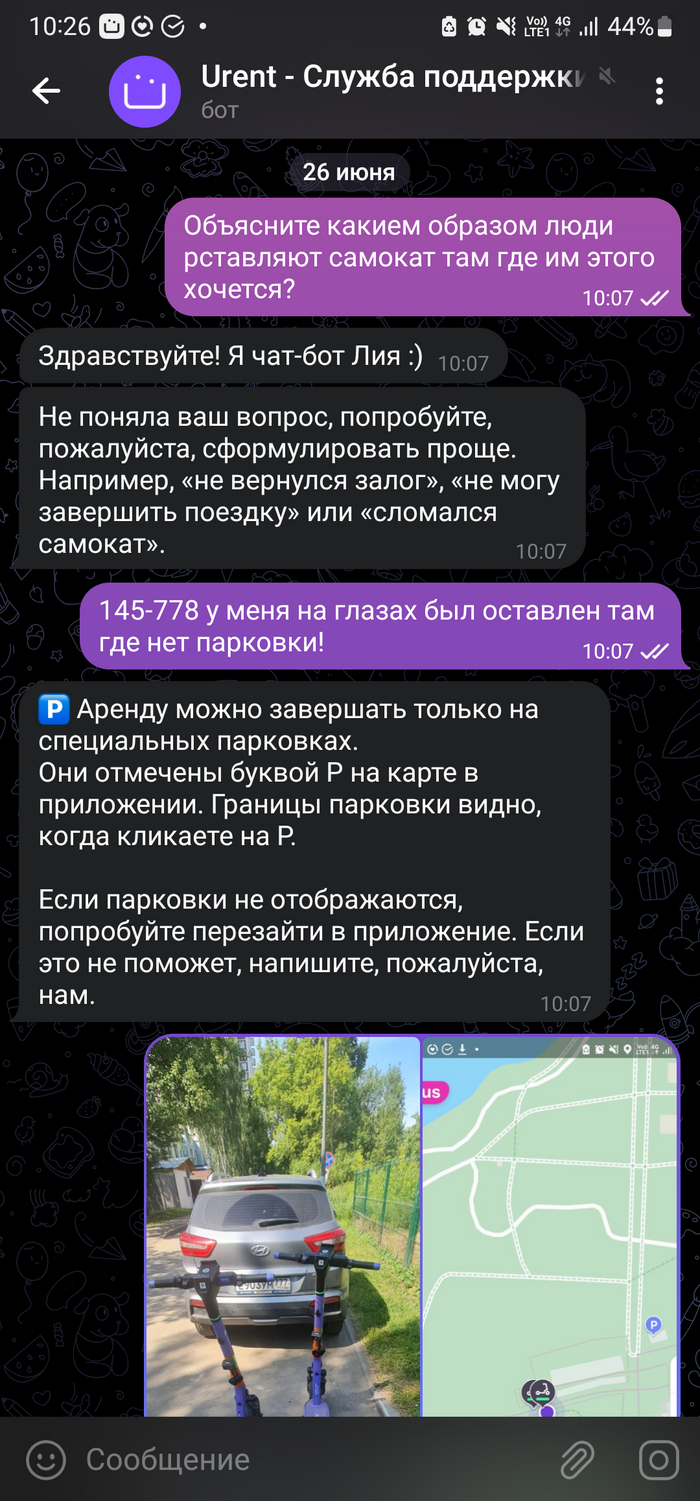
Task: Open the Urent bot profile header
Action: tap(390, 91)
